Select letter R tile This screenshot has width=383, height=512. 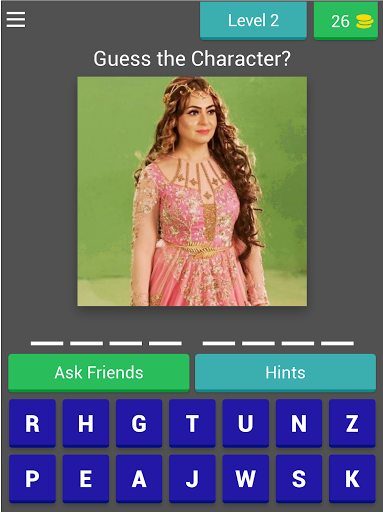point(32,423)
